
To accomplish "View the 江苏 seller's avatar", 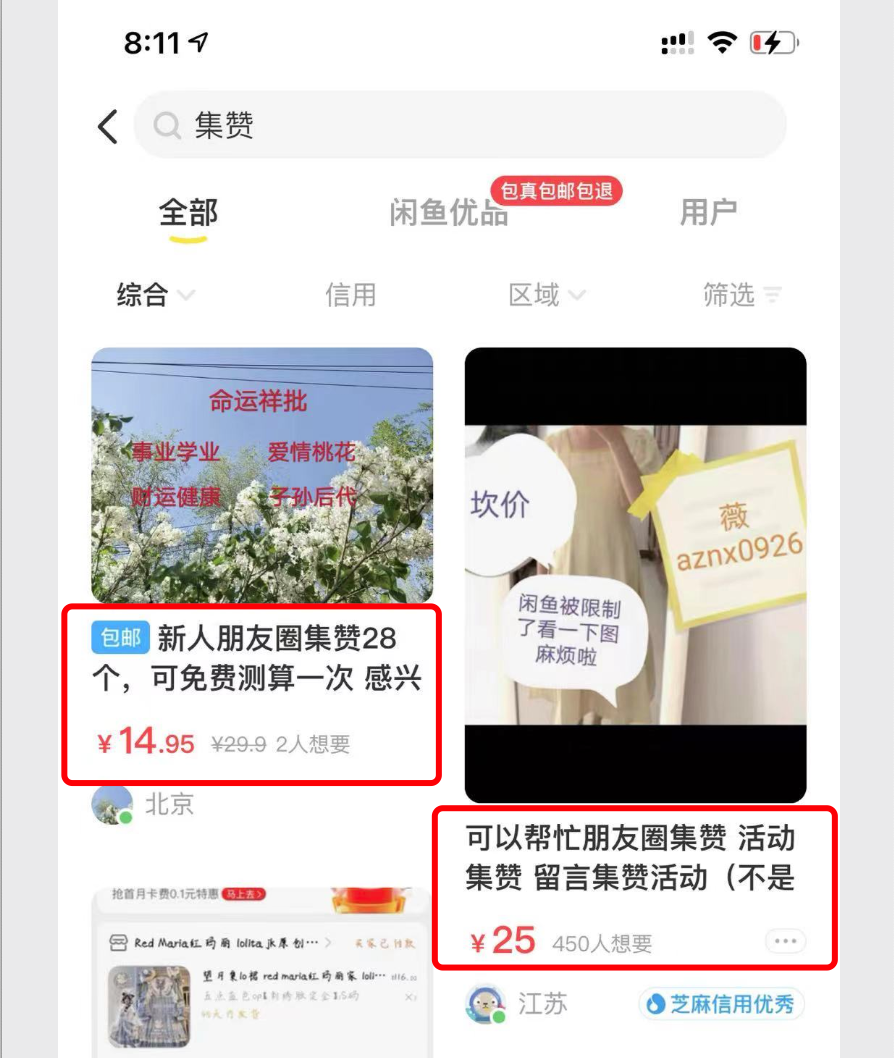I will [485, 1004].
